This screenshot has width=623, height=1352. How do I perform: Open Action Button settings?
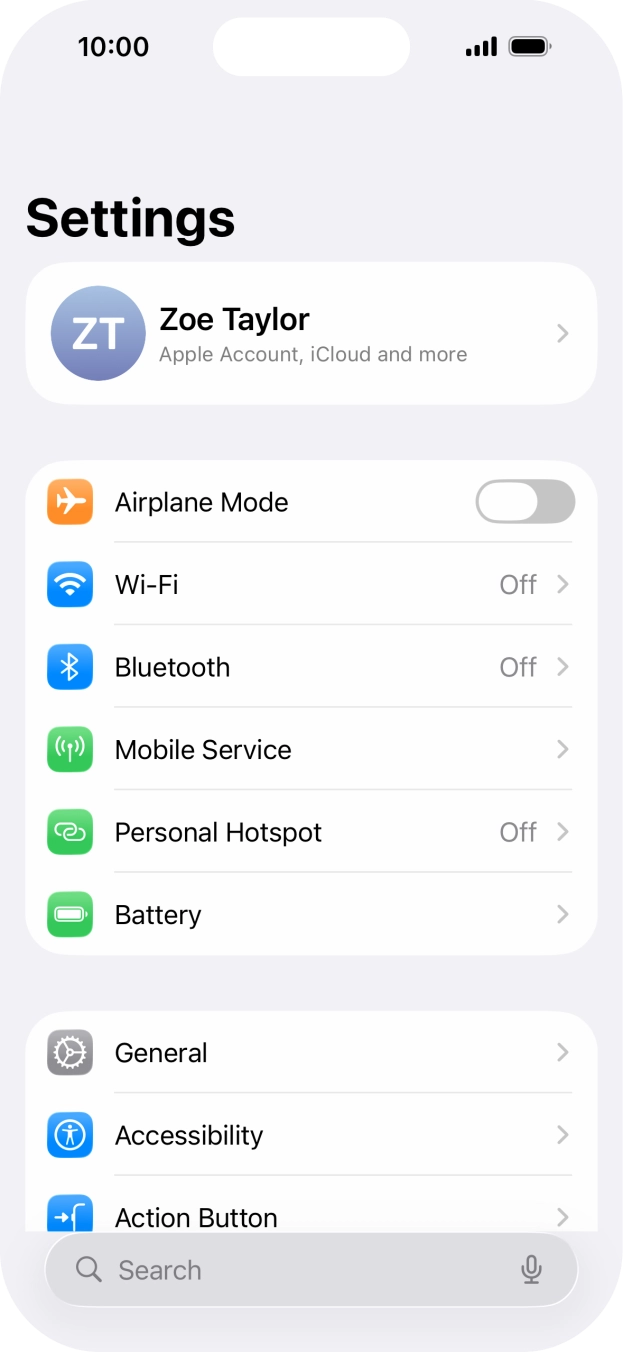click(x=310, y=1214)
